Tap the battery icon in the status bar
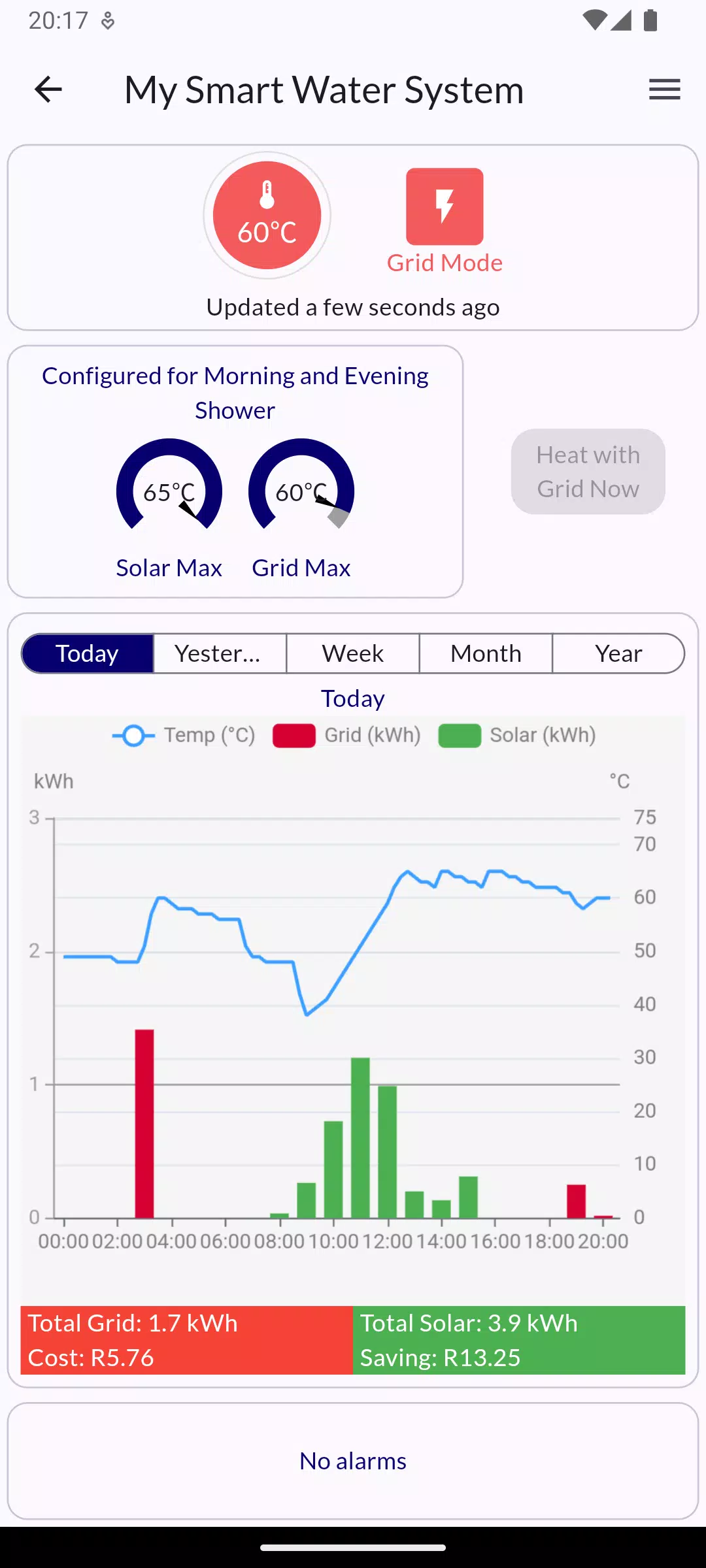This screenshot has height=1568, width=706. (649, 22)
